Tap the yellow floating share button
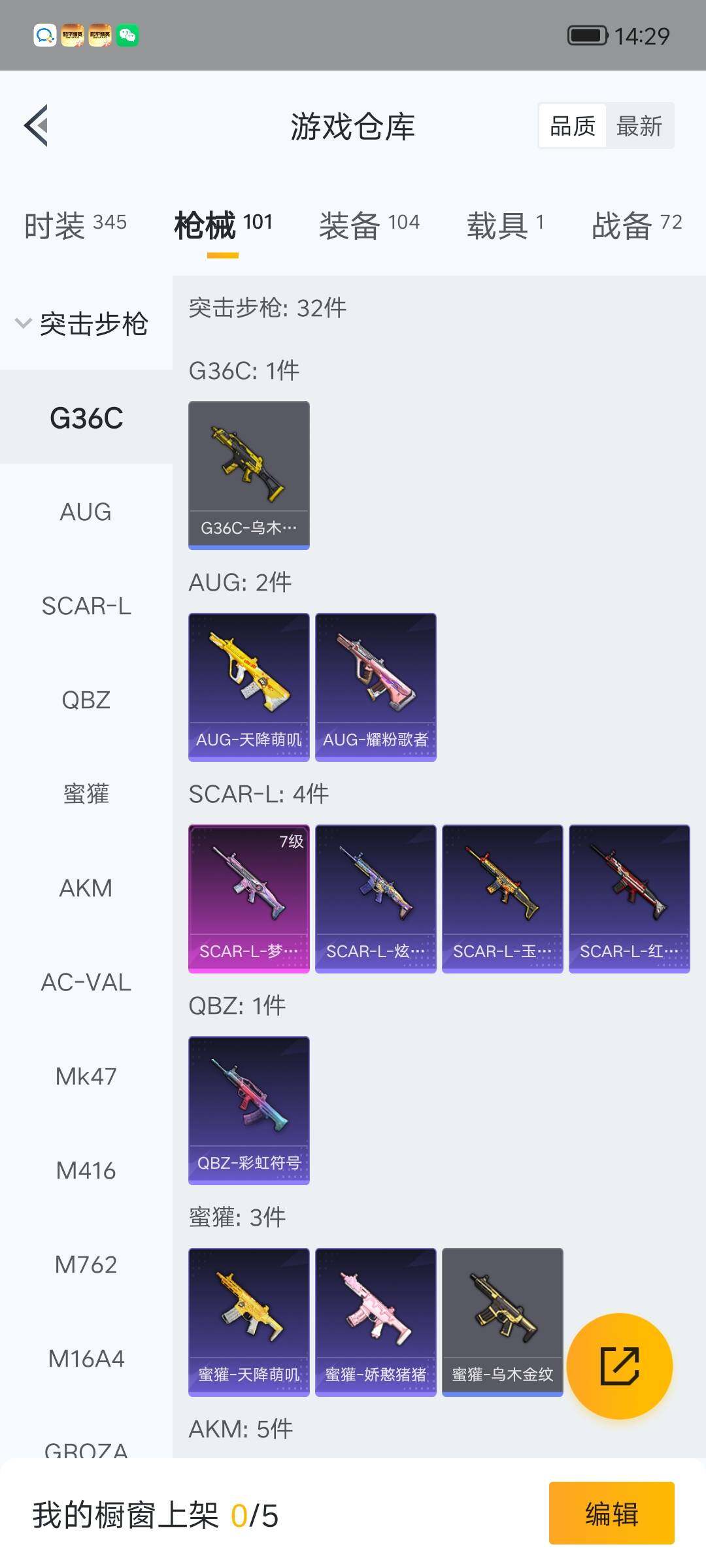The height and width of the screenshot is (1568, 706). [619, 1366]
